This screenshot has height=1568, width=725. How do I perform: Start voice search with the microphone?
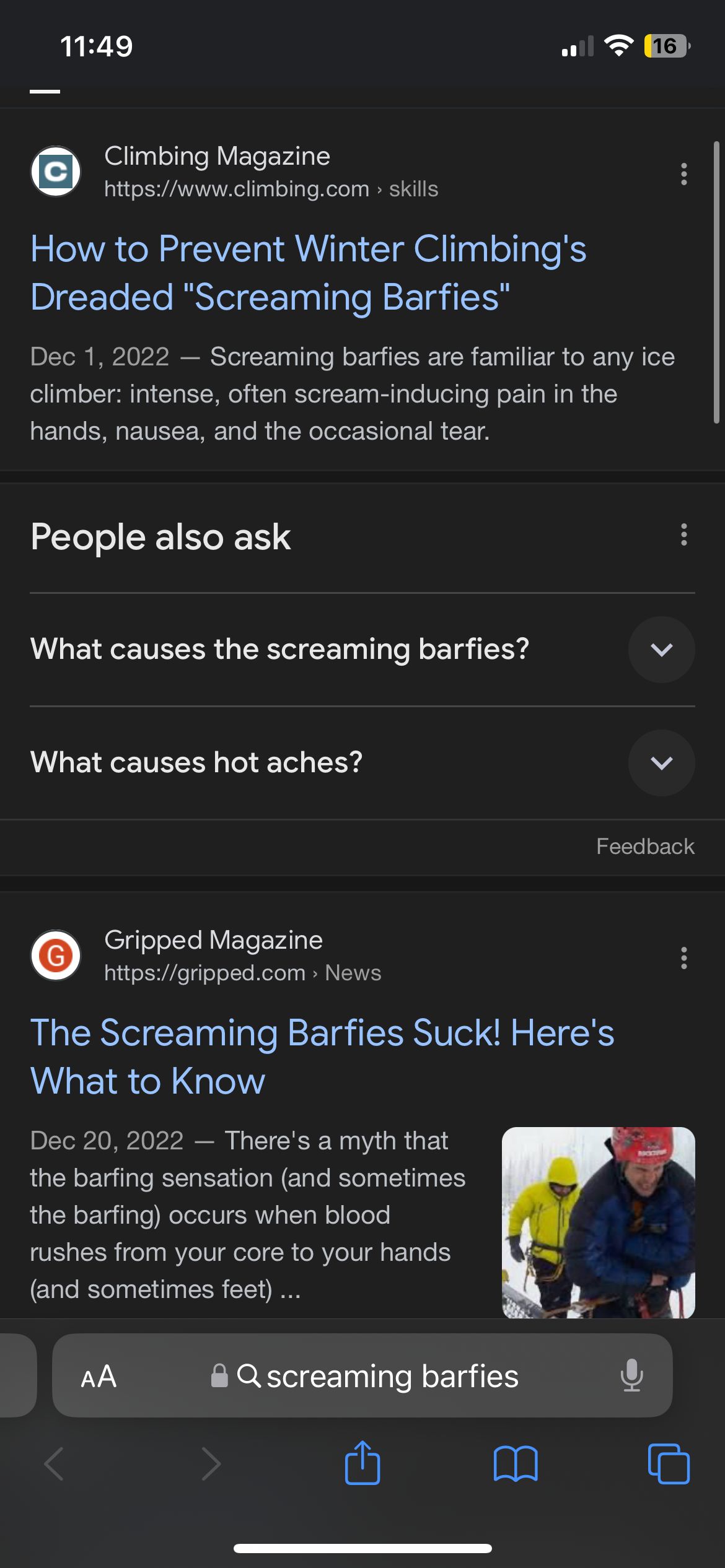(x=631, y=1375)
